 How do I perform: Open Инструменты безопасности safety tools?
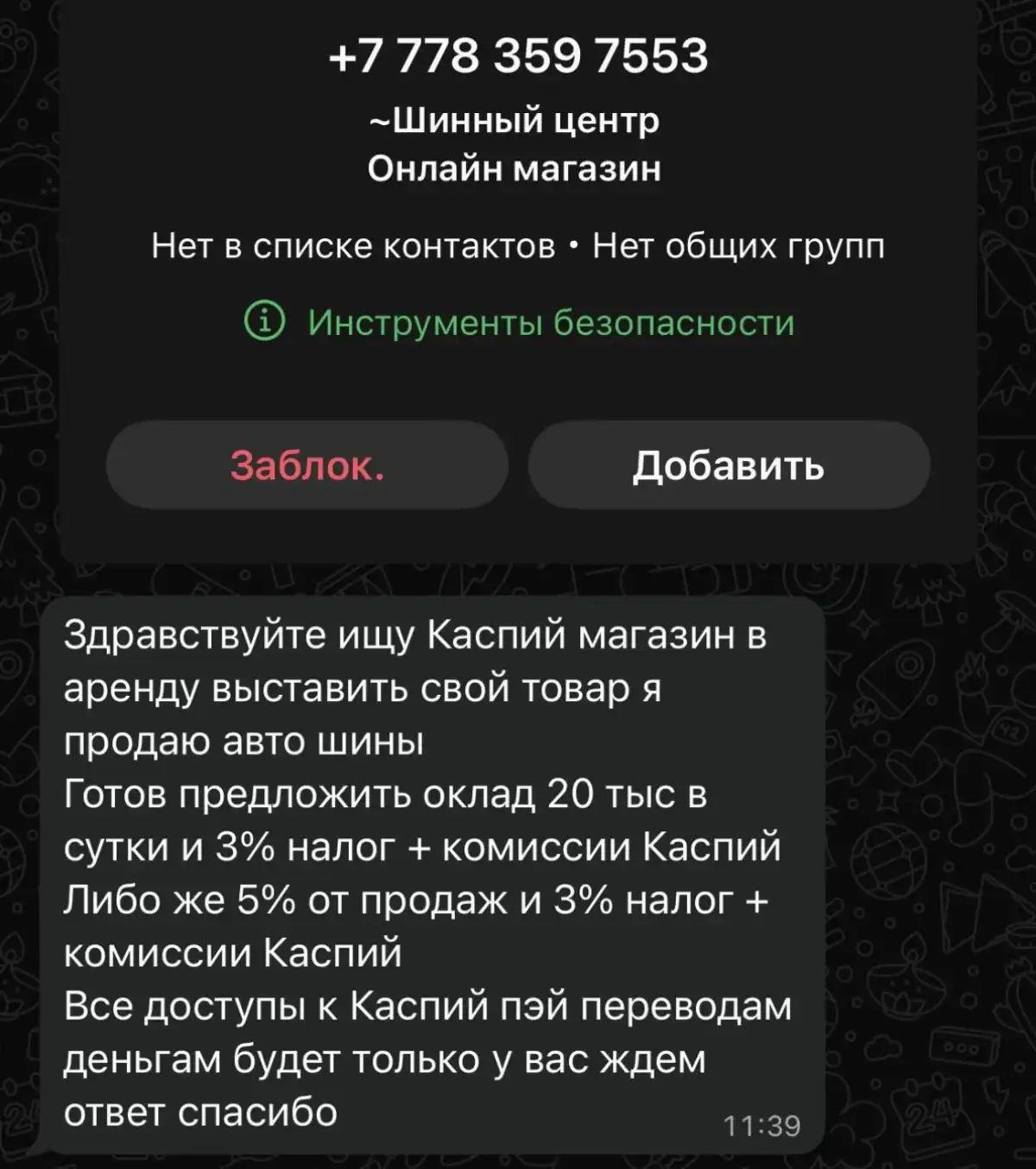pyautogui.click(x=520, y=322)
